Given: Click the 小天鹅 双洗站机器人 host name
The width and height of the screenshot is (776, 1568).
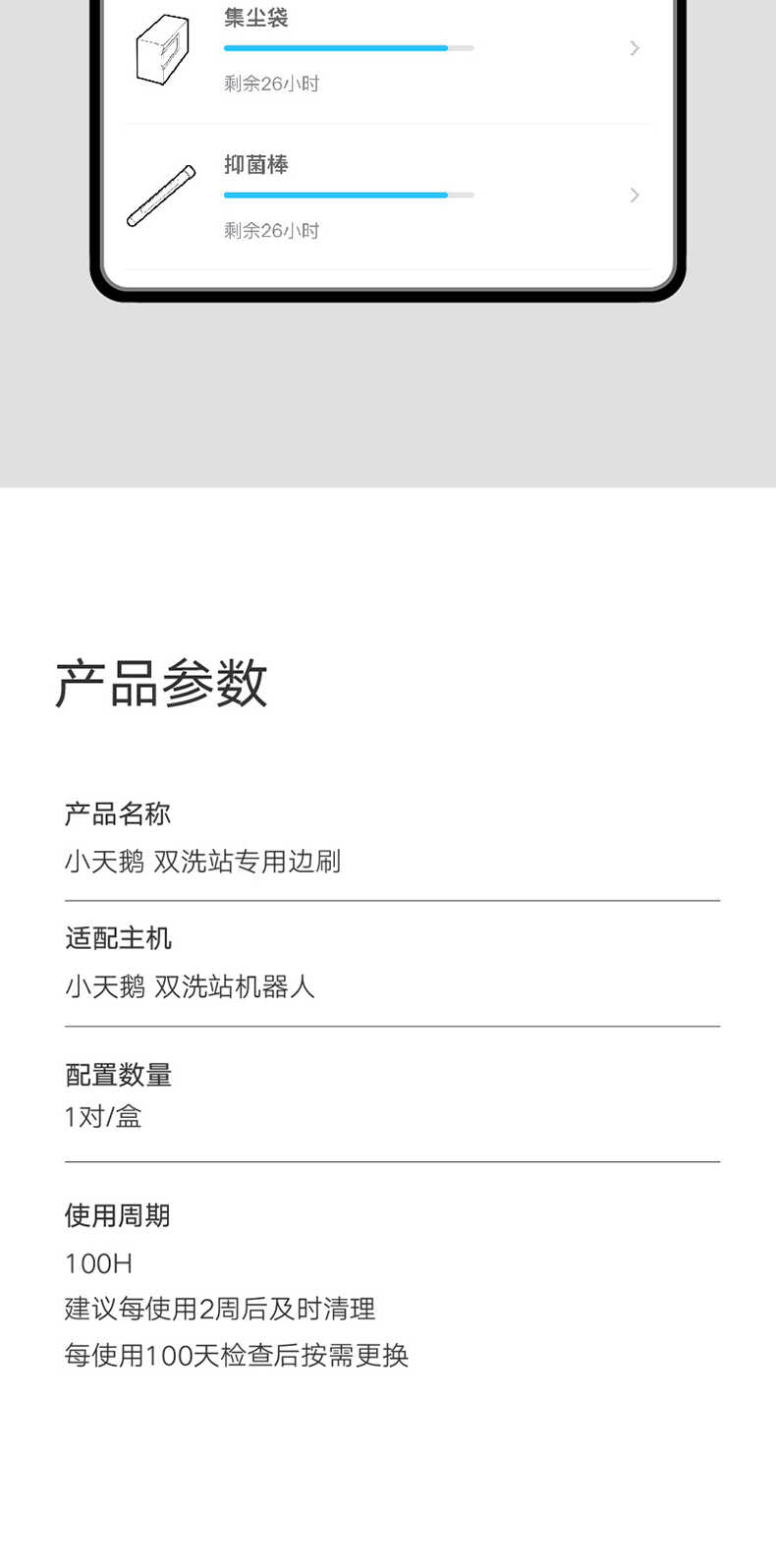Looking at the screenshot, I should point(190,986).
